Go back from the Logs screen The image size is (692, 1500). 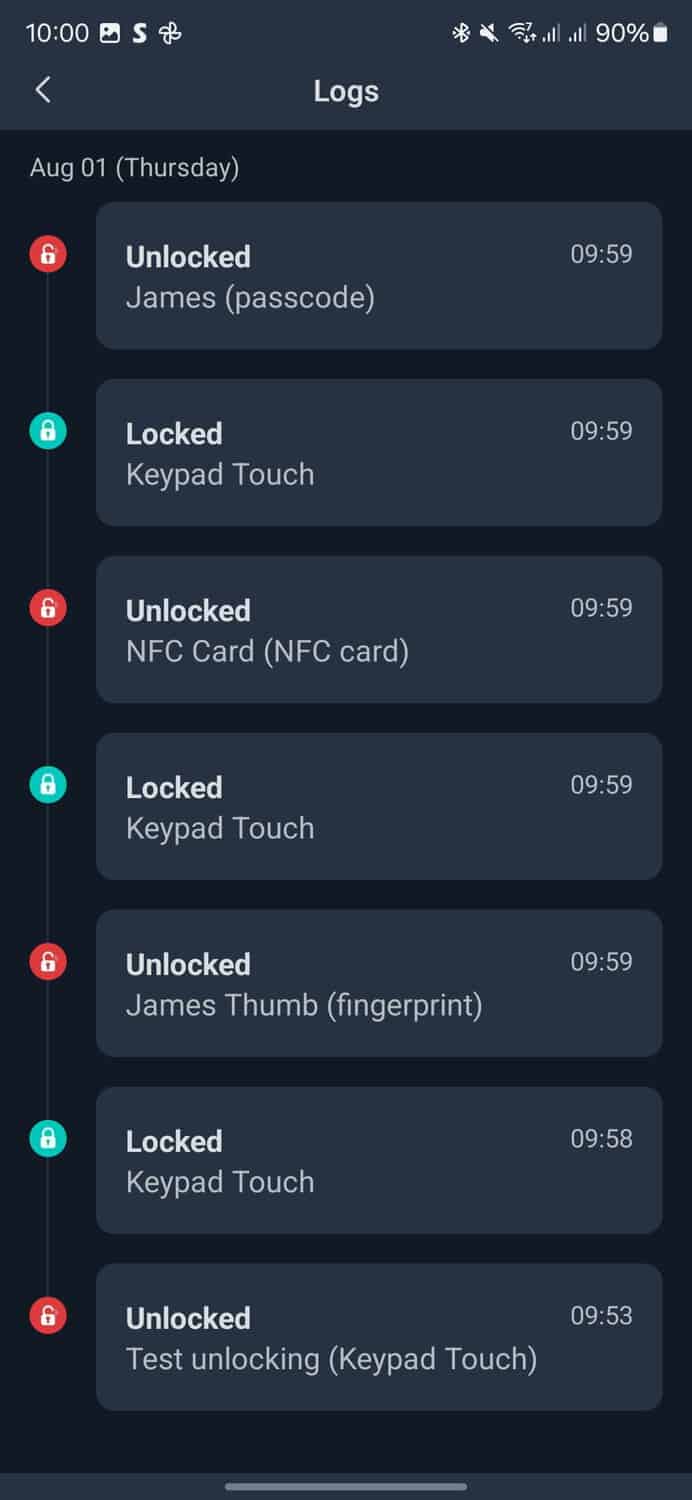coord(43,90)
